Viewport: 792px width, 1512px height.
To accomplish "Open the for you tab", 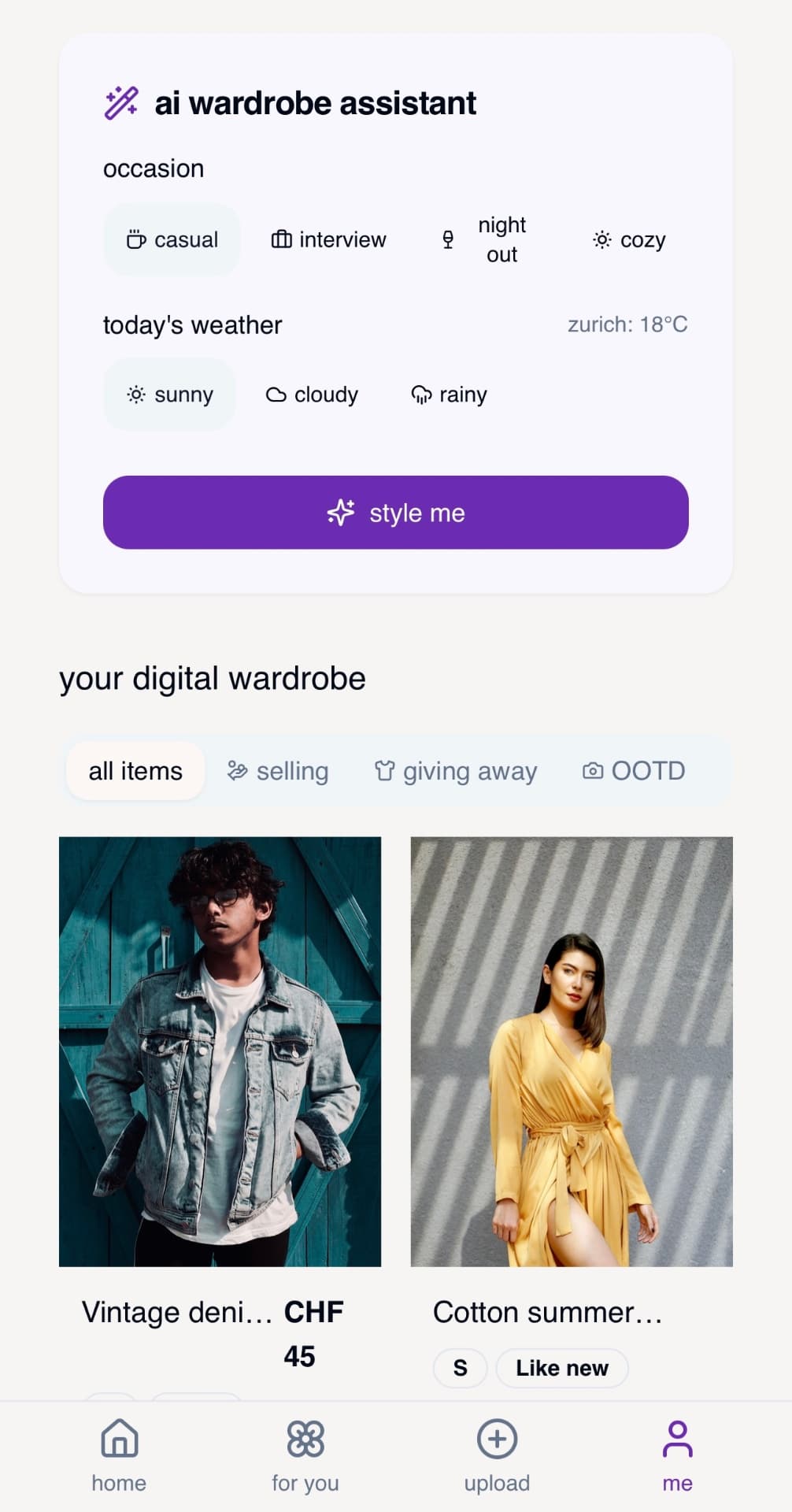I will click(x=305, y=1455).
